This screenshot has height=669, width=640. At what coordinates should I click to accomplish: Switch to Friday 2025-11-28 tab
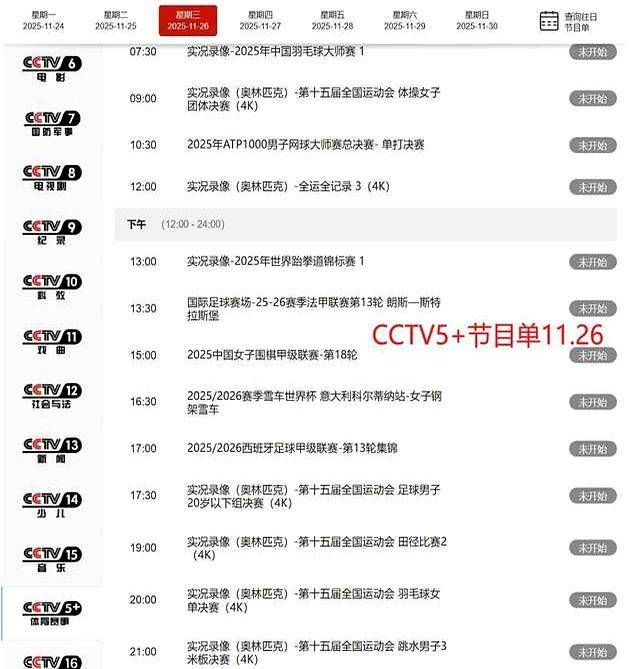coord(332,21)
